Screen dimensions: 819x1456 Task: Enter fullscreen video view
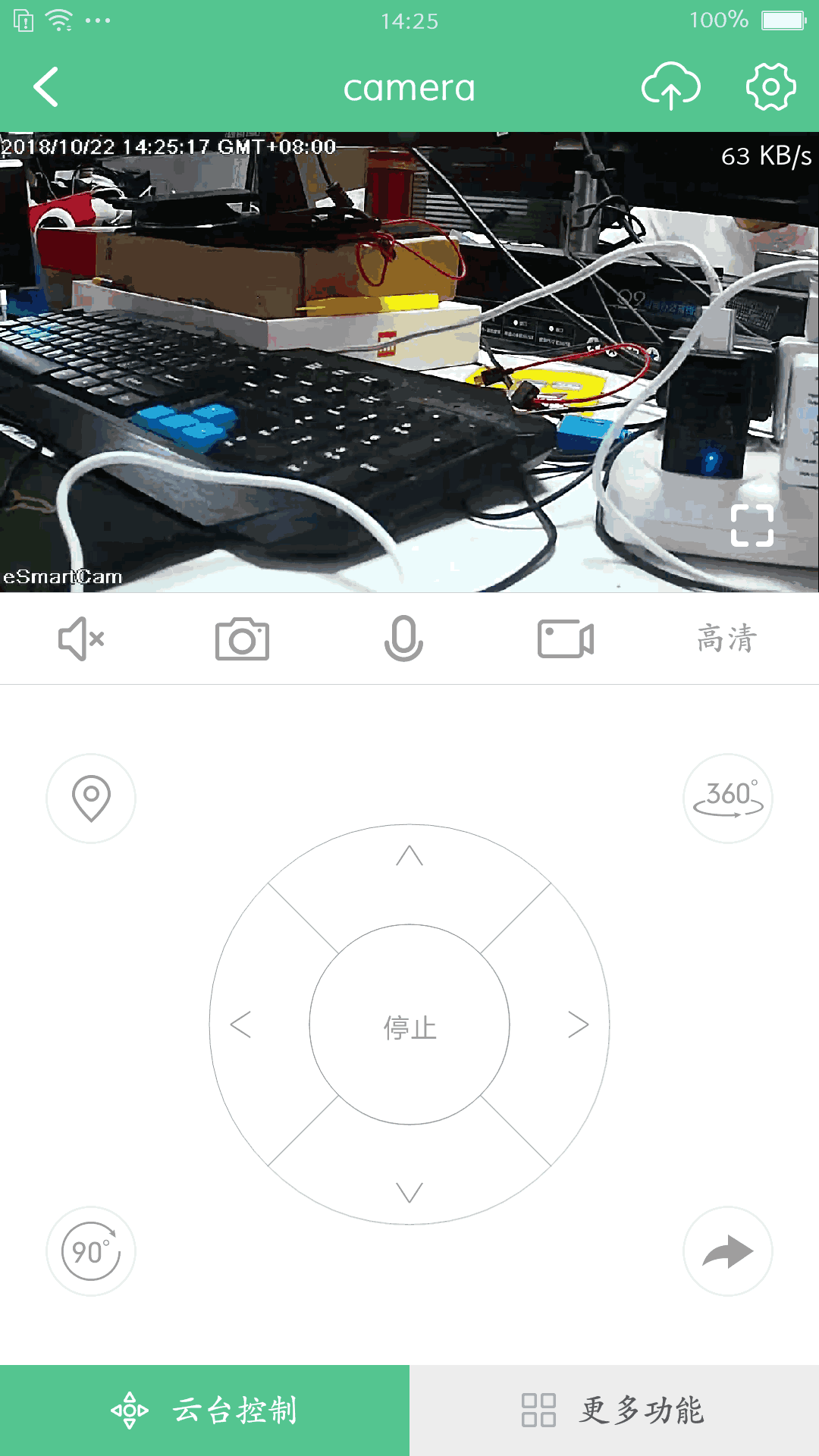[x=752, y=526]
